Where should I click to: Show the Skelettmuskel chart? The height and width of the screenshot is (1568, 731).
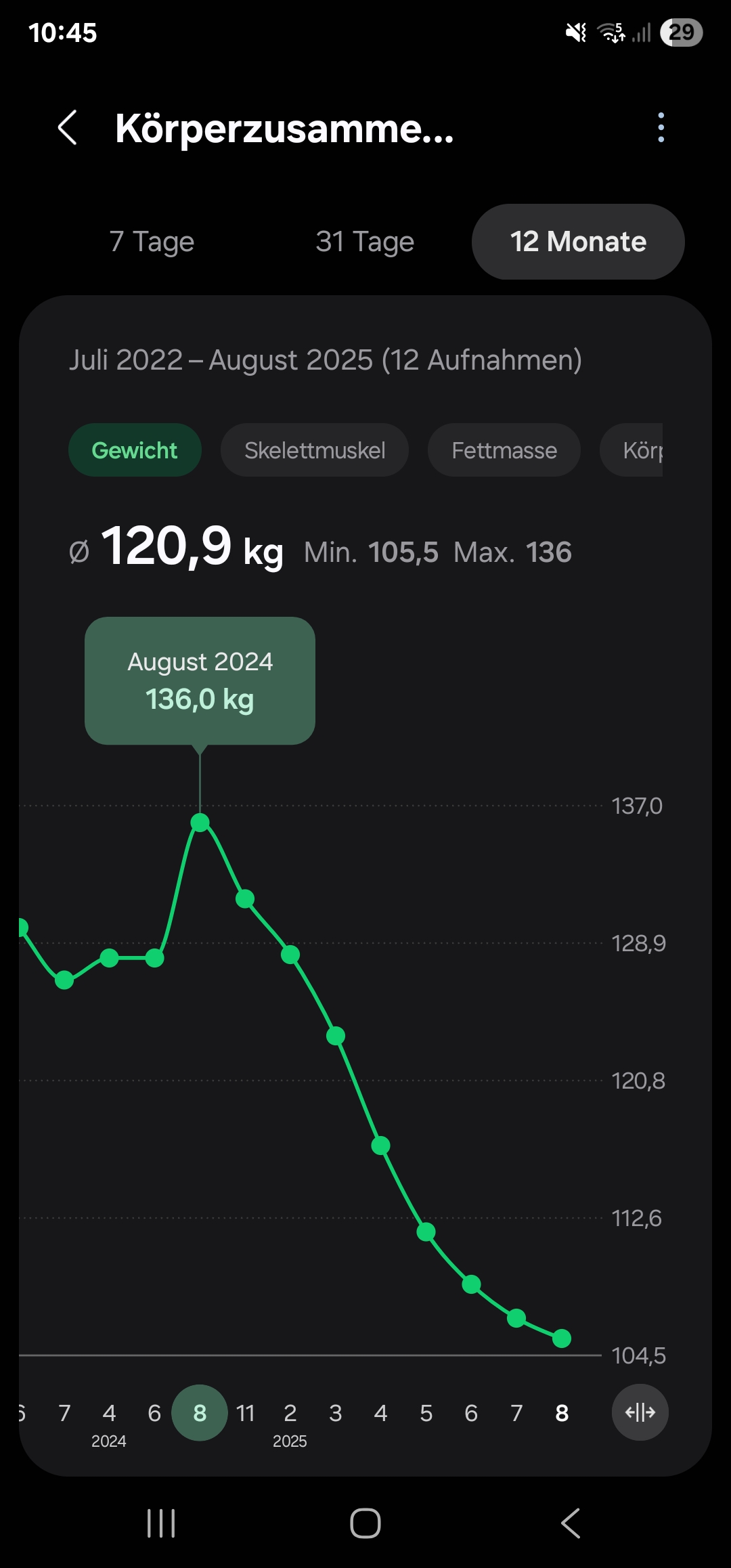click(x=315, y=450)
